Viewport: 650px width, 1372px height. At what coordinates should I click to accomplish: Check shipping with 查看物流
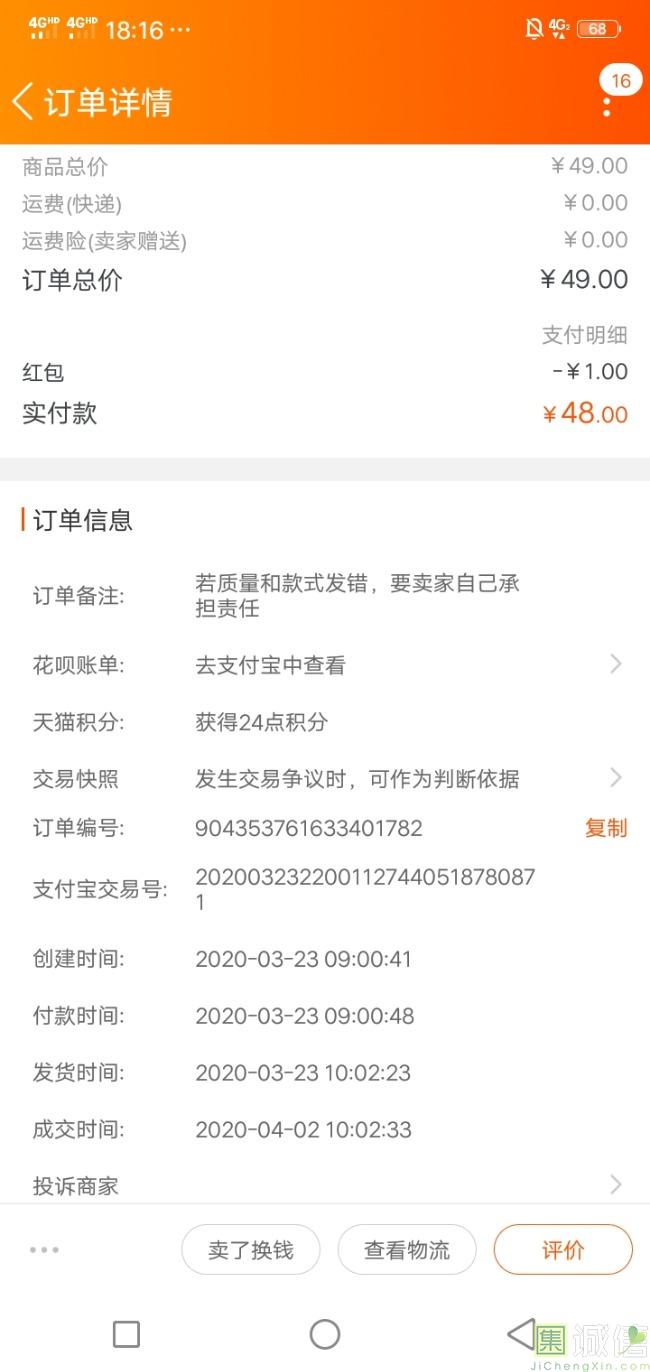407,1250
